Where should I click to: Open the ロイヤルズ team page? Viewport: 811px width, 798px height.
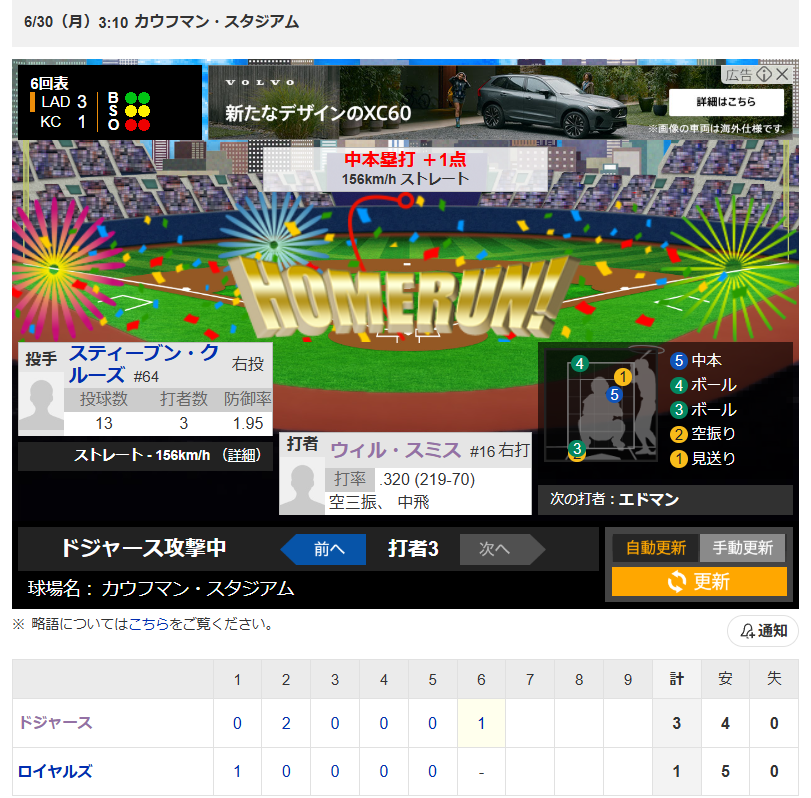pyautogui.click(x=55, y=771)
